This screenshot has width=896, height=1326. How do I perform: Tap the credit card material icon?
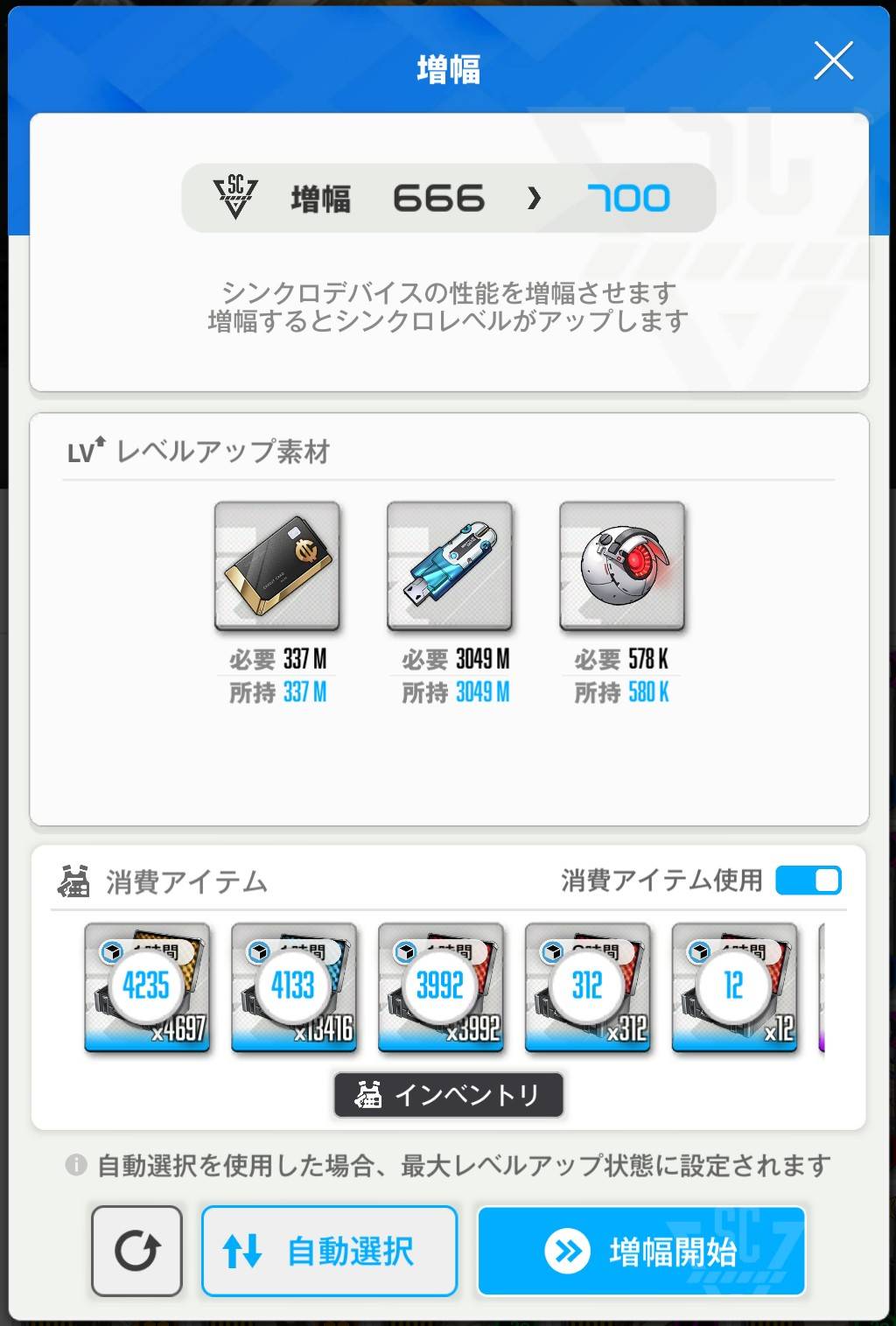pos(276,565)
